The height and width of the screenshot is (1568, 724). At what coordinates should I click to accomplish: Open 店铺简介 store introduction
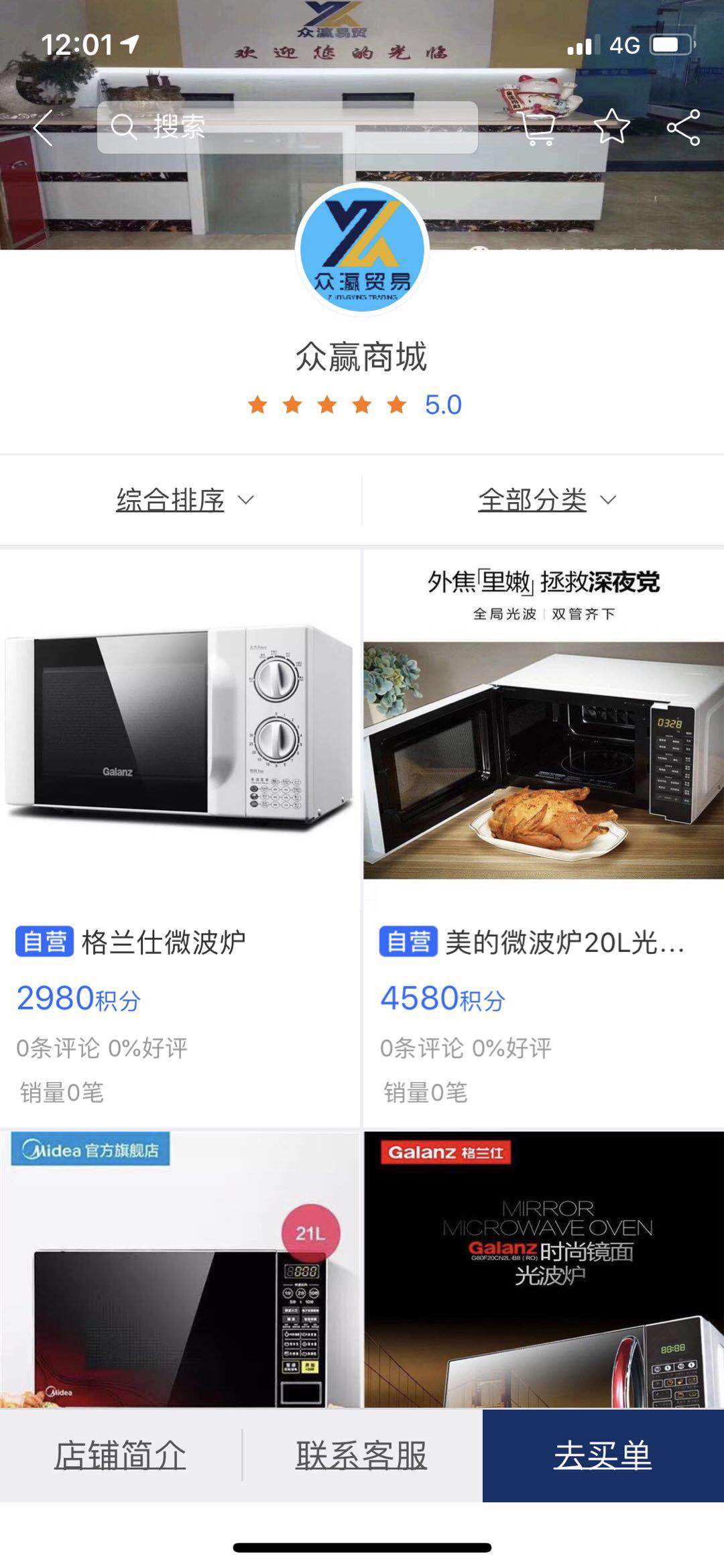point(120,1455)
